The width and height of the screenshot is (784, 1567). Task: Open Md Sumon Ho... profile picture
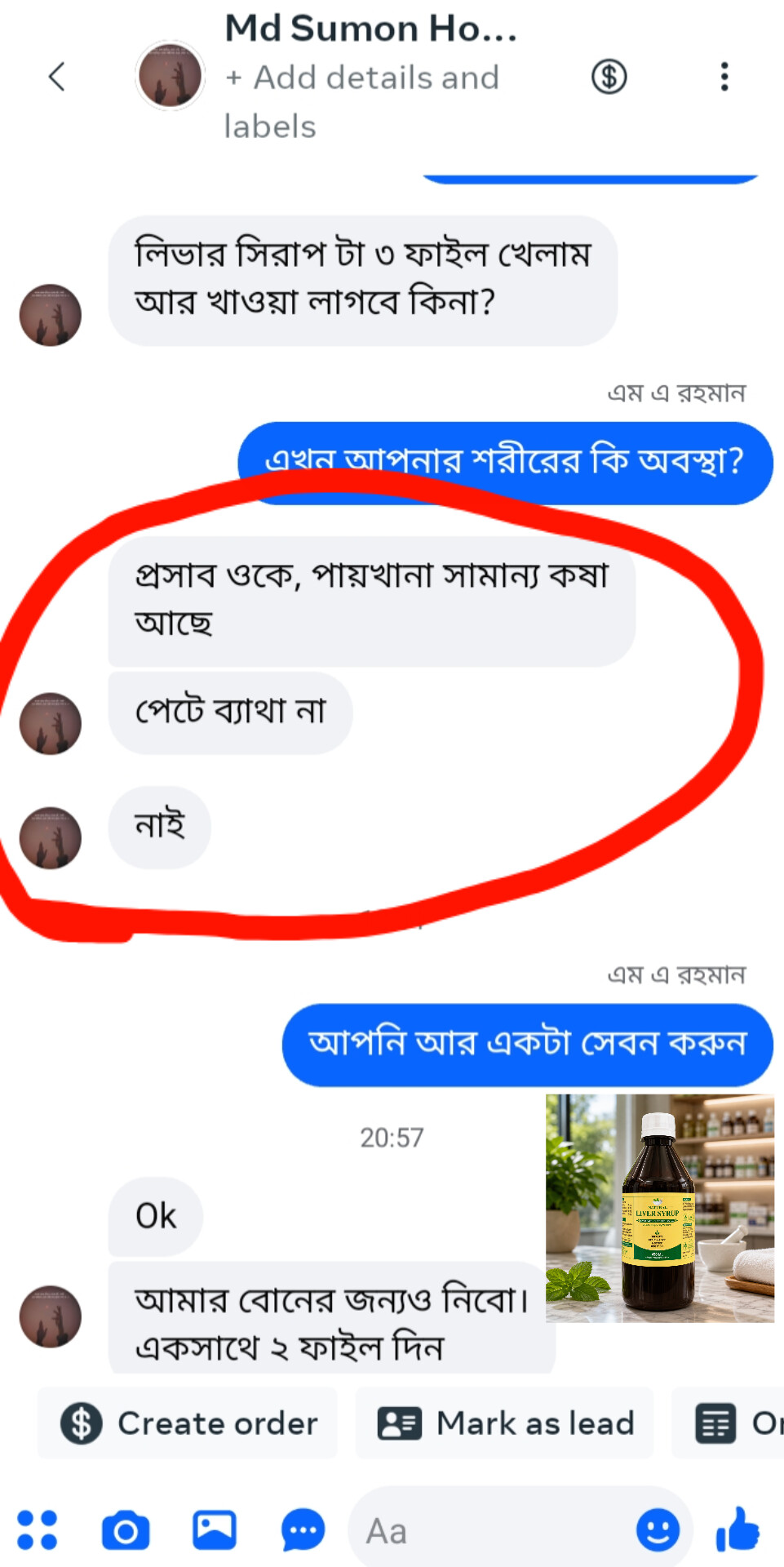click(170, 75)
